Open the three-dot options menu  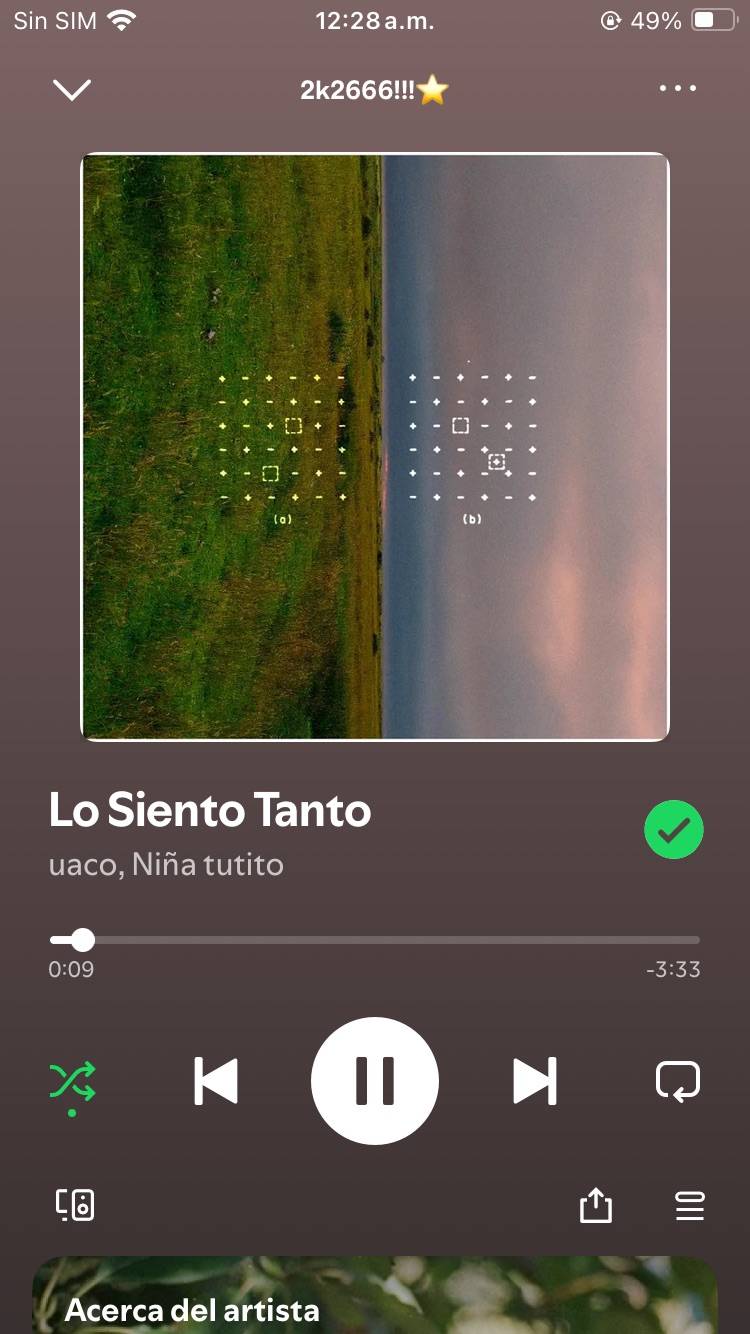pos(678,89)
